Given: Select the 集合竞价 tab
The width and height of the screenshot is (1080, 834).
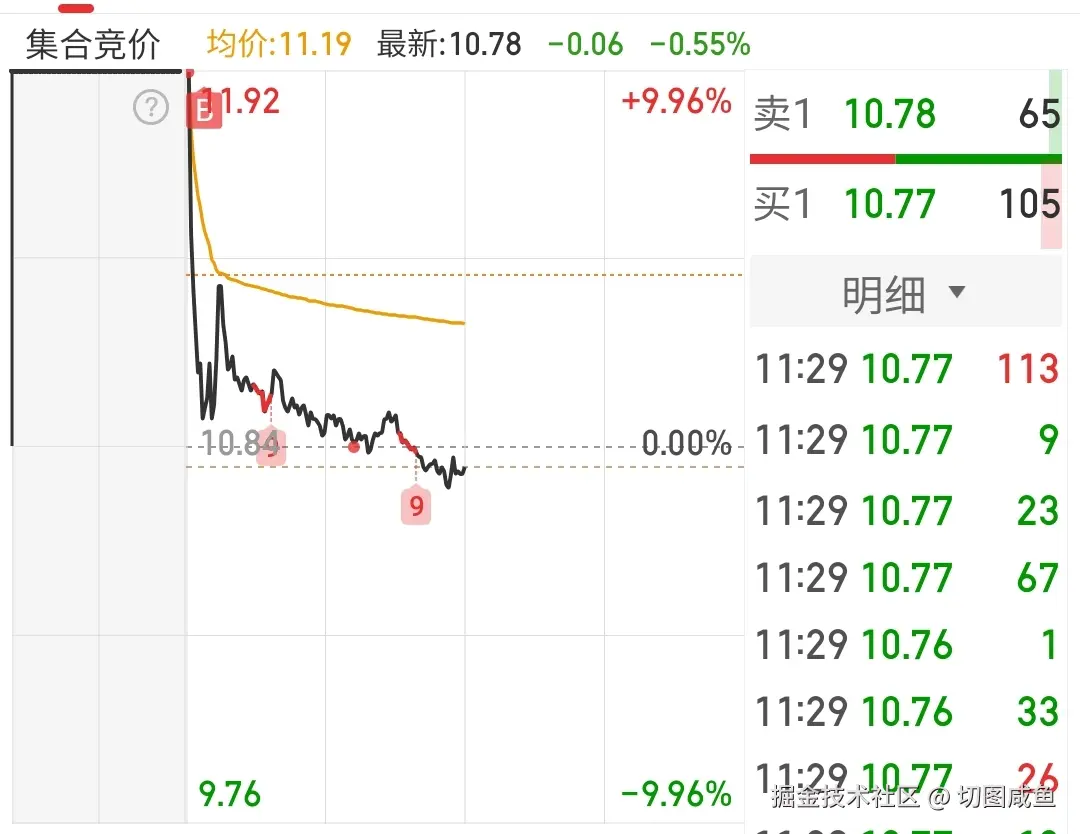Looking at the screenshot, I should (93, 45).
